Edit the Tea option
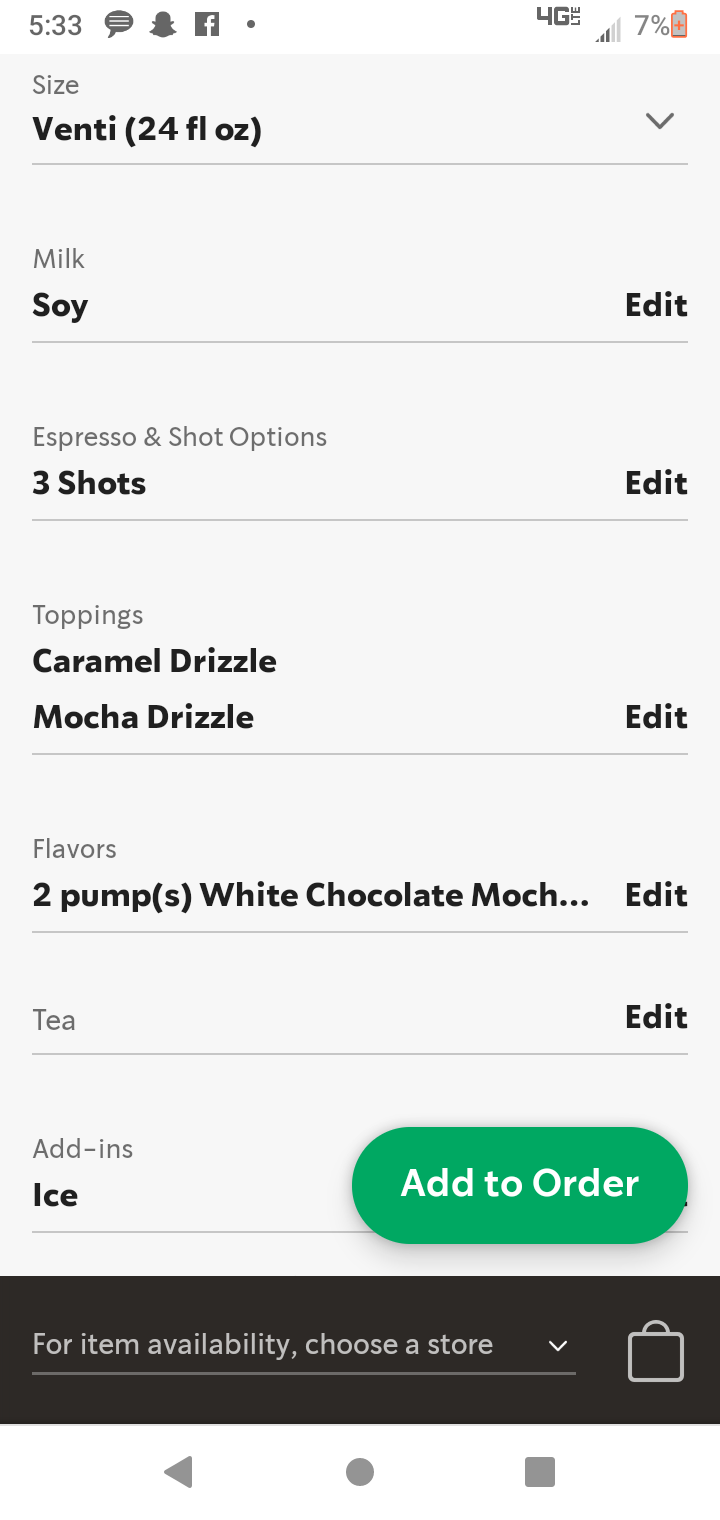The width and height of the screenshot is (720, 1520). 656,1017
